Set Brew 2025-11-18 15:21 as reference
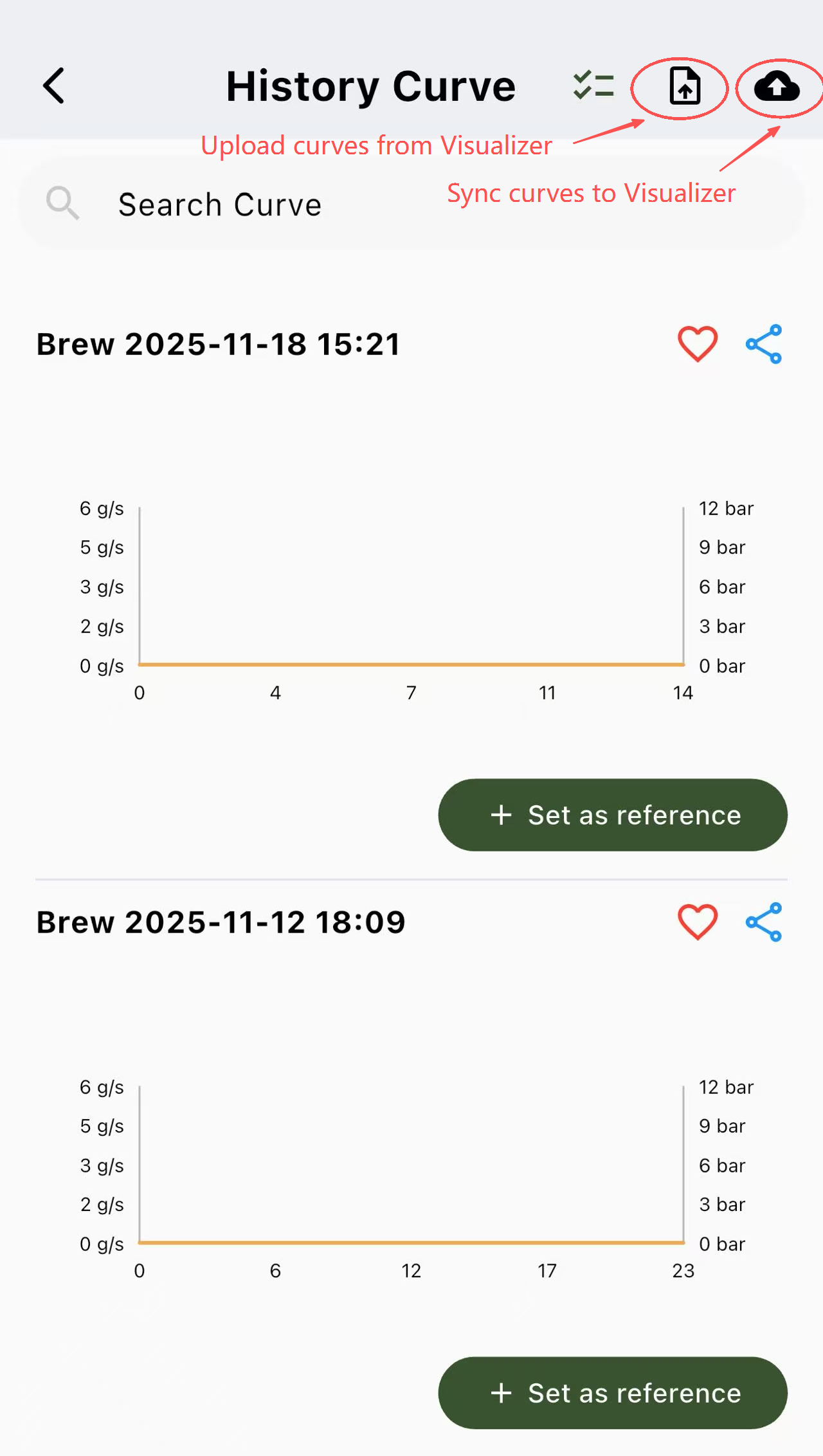The image size is (823, 1456). (x=612, y=815)
